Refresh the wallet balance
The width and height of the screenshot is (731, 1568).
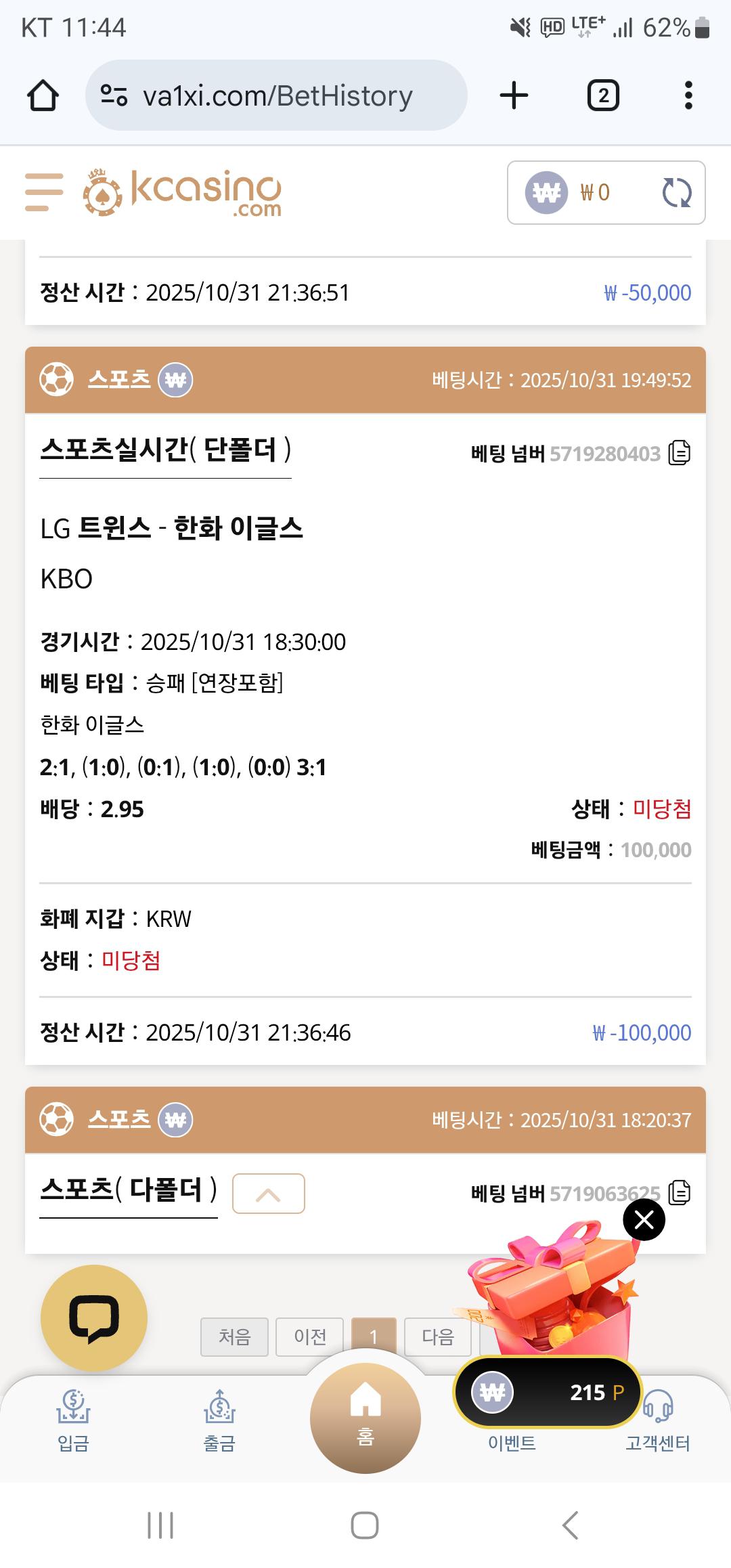click(676, 193)
